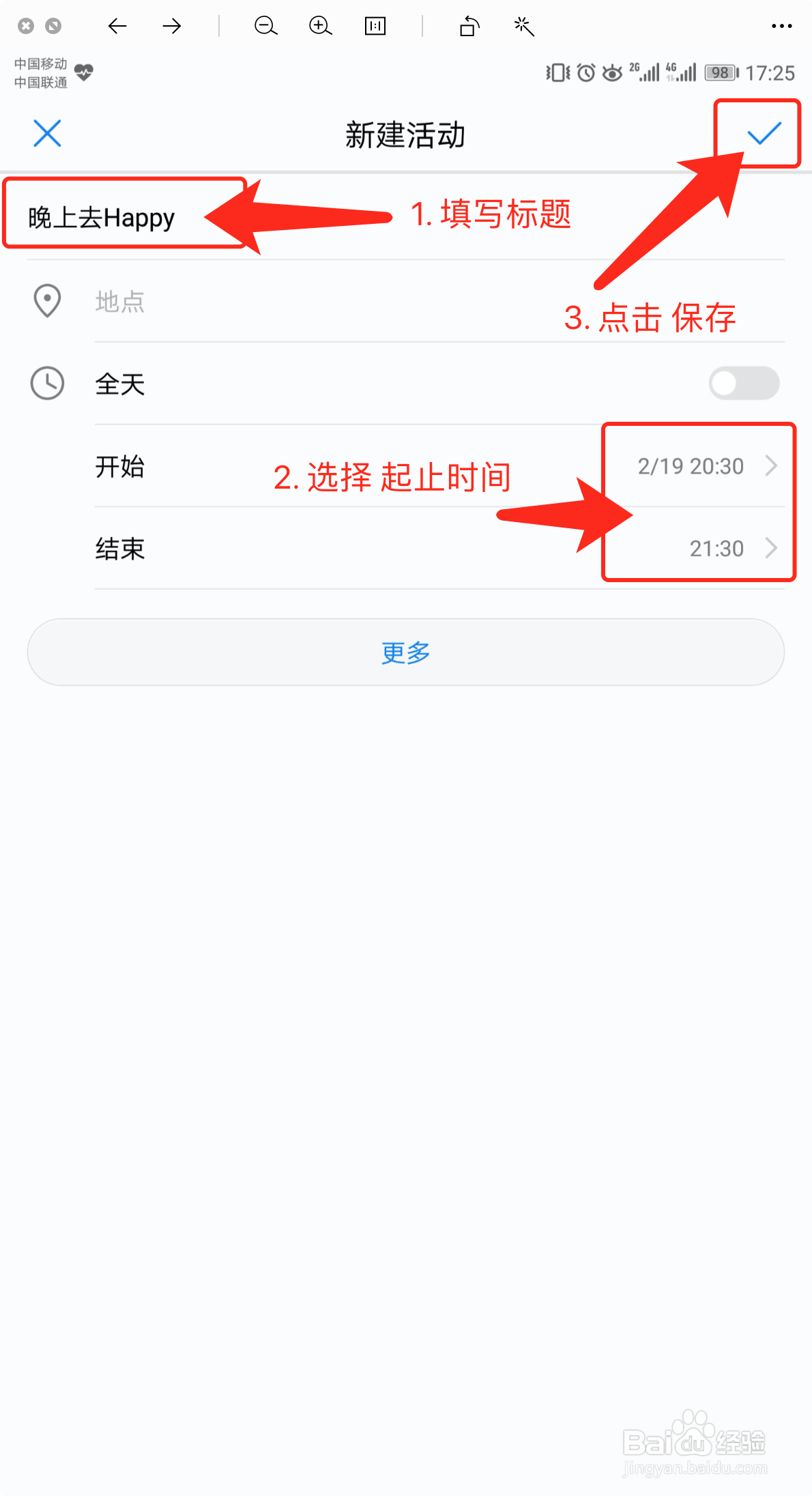812x1496 pixels.
Task: Zoom out using the magnifier minus icon
Action: click(x=266, y=27)
